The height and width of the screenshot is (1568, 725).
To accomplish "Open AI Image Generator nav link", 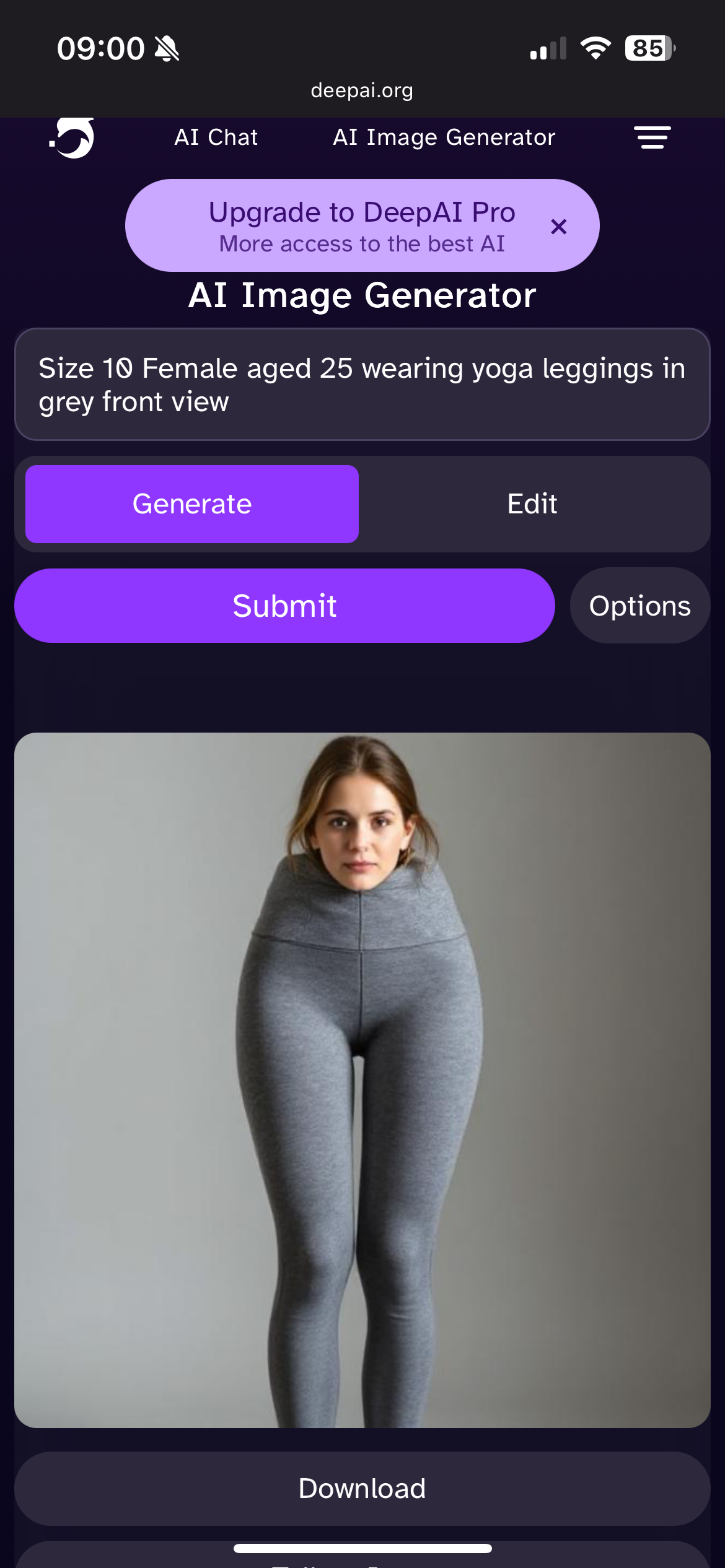I will [444, 137].
